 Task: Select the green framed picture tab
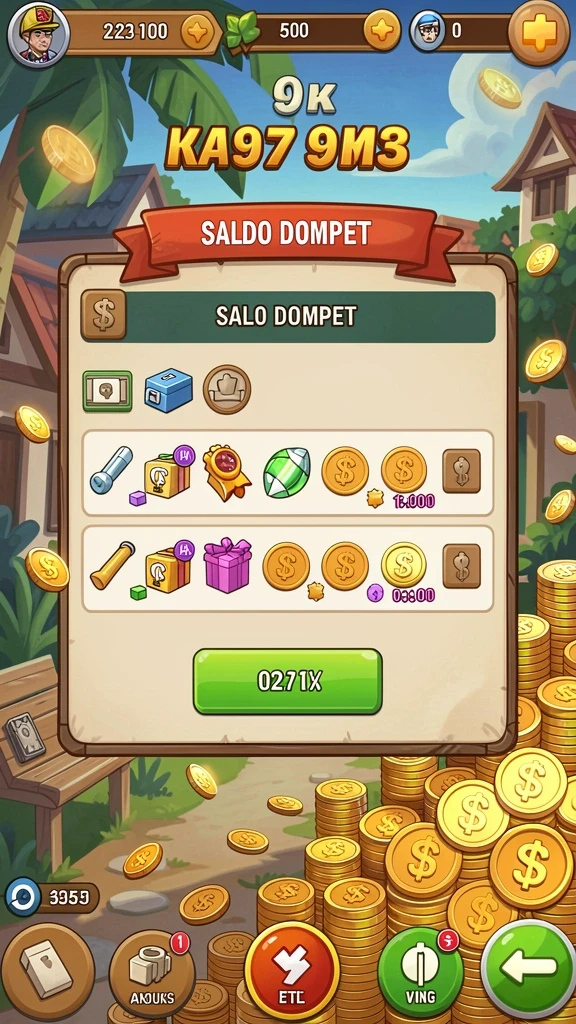click(107, 391)
